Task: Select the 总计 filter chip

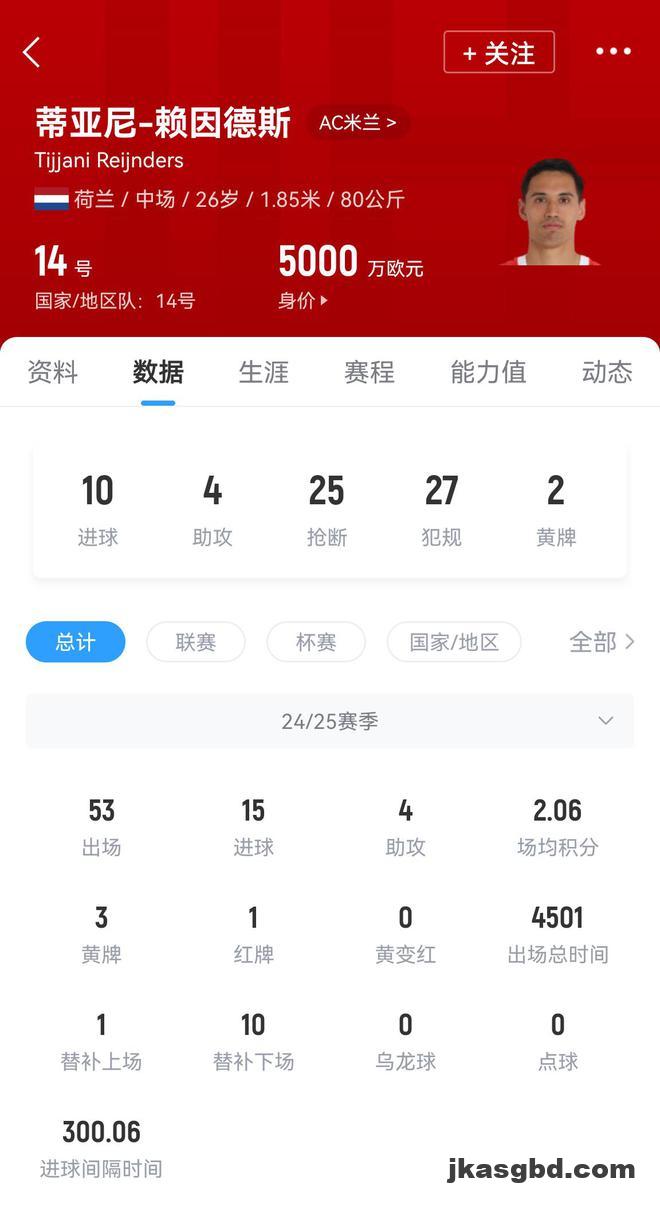Action: coord(76,642)
